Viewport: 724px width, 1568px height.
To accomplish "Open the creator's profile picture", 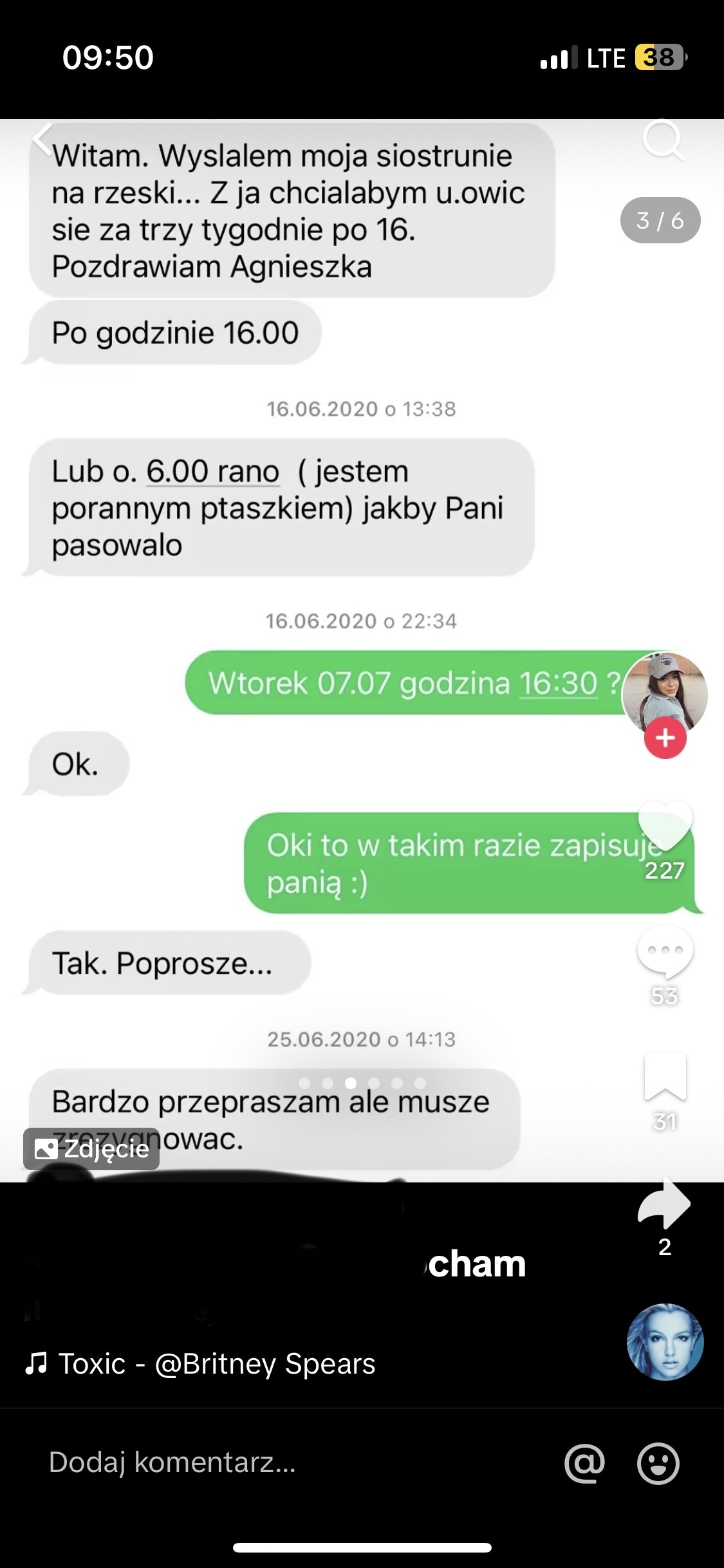I will 665,694.
